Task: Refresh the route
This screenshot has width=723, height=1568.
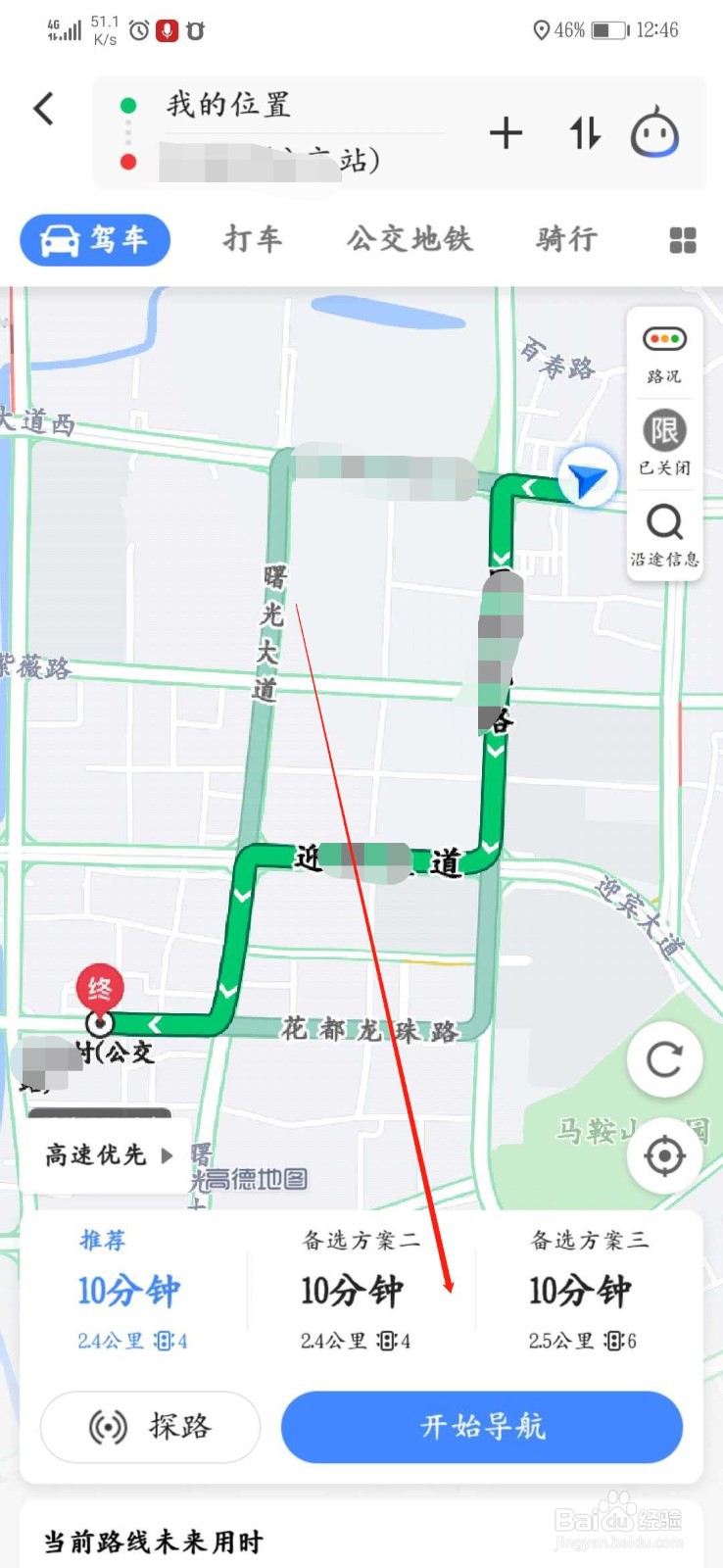Action: pyautogui.click(x=664, y=1059)
